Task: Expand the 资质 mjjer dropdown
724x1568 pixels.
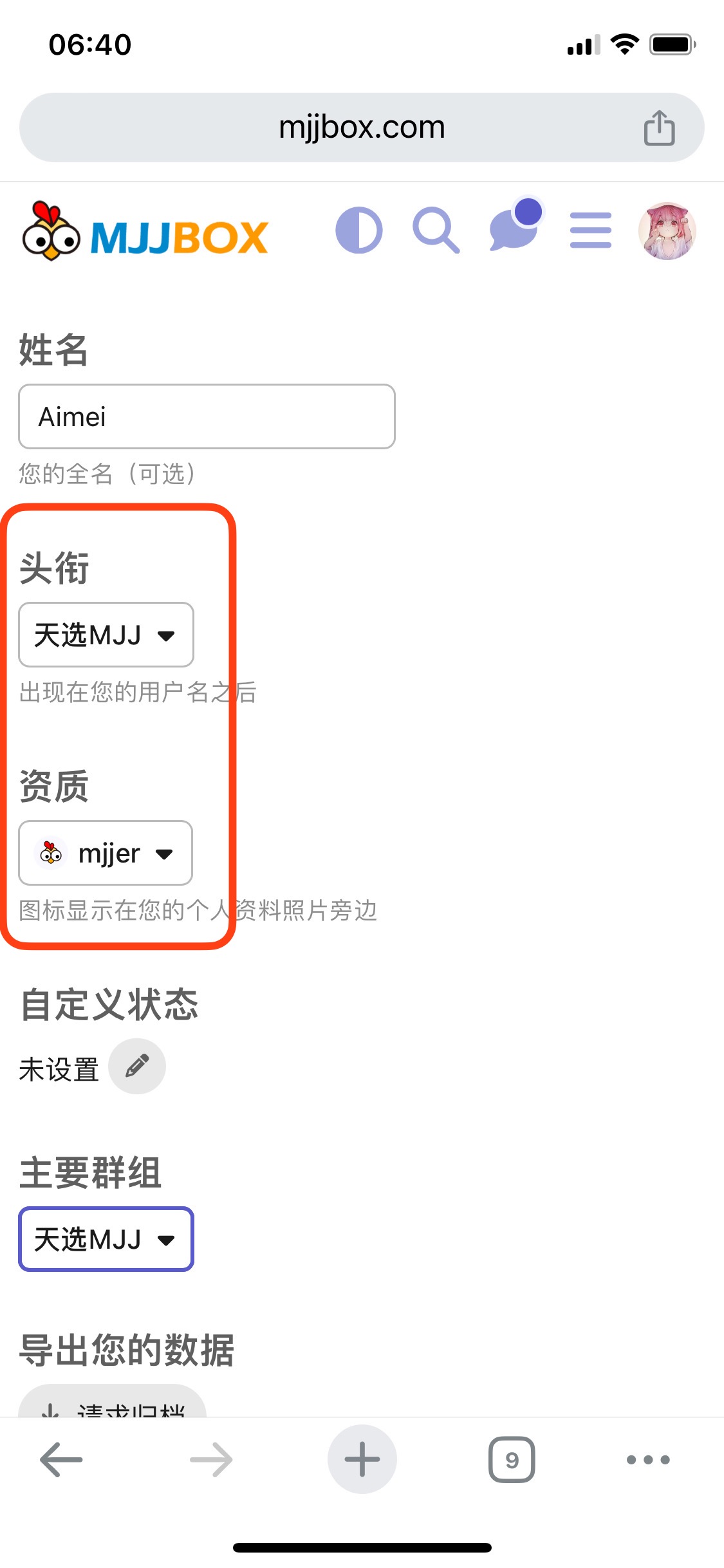Action: pyautogui.click(x=106, y=853)
